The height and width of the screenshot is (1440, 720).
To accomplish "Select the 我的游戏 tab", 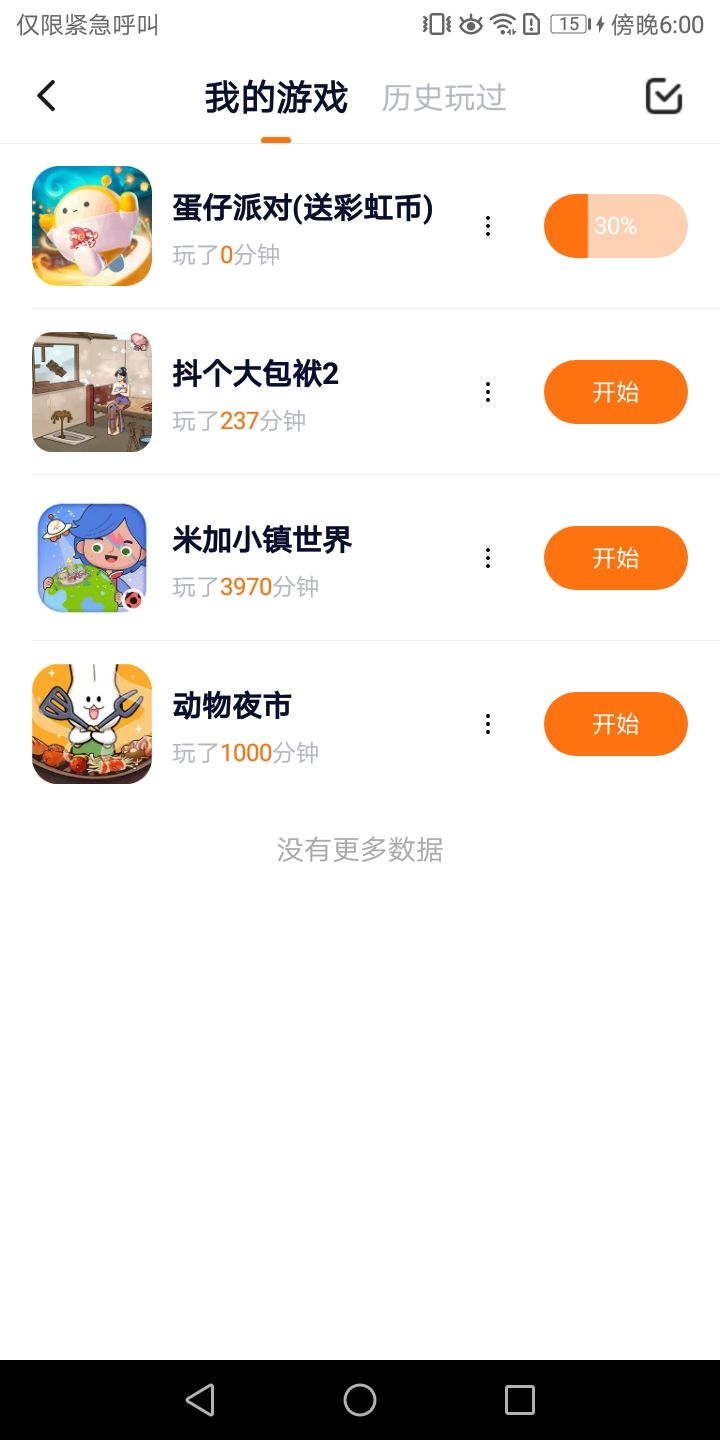I will coord(276,98).
